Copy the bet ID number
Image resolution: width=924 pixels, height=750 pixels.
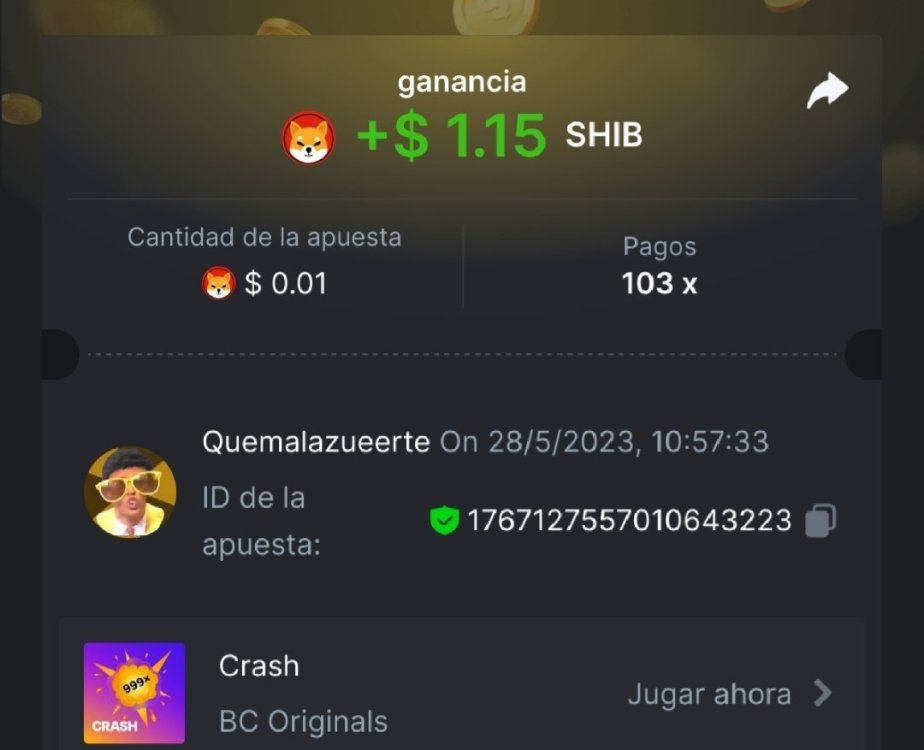coord(820,520)
